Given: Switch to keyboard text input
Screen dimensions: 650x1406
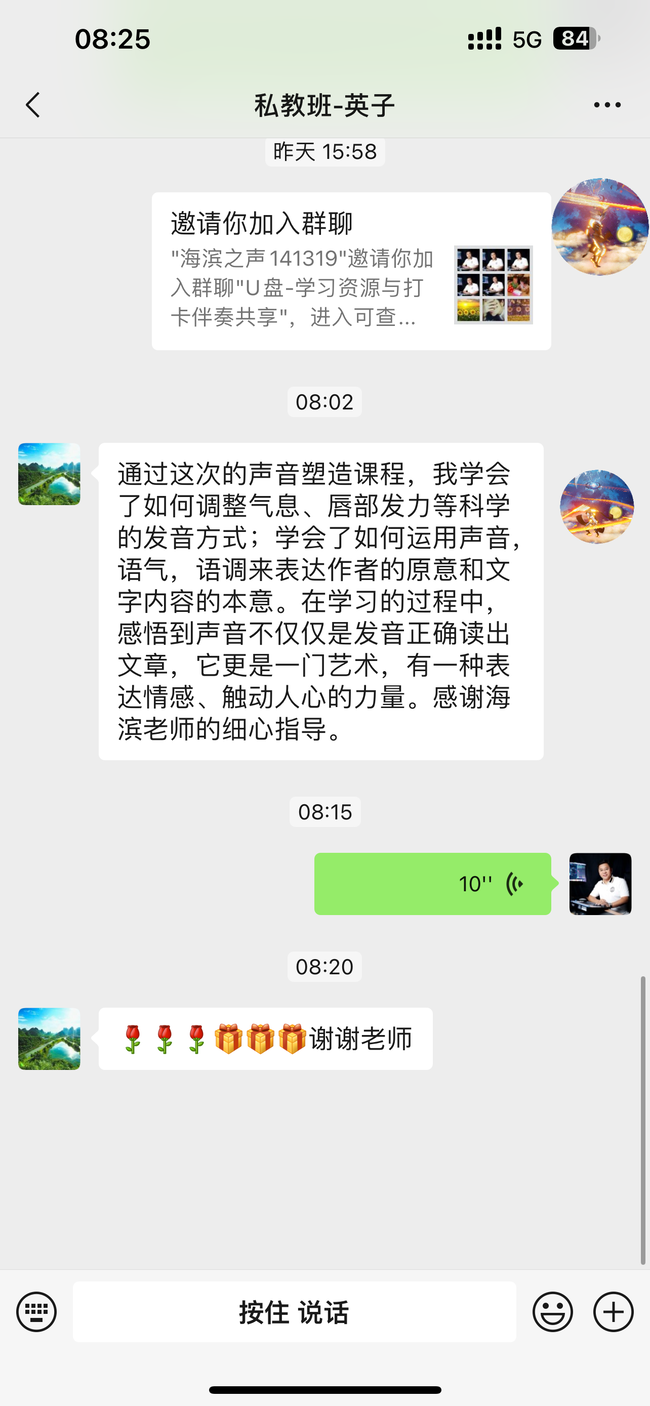Looking at the screenshot, I should (x=37, y=1311).
